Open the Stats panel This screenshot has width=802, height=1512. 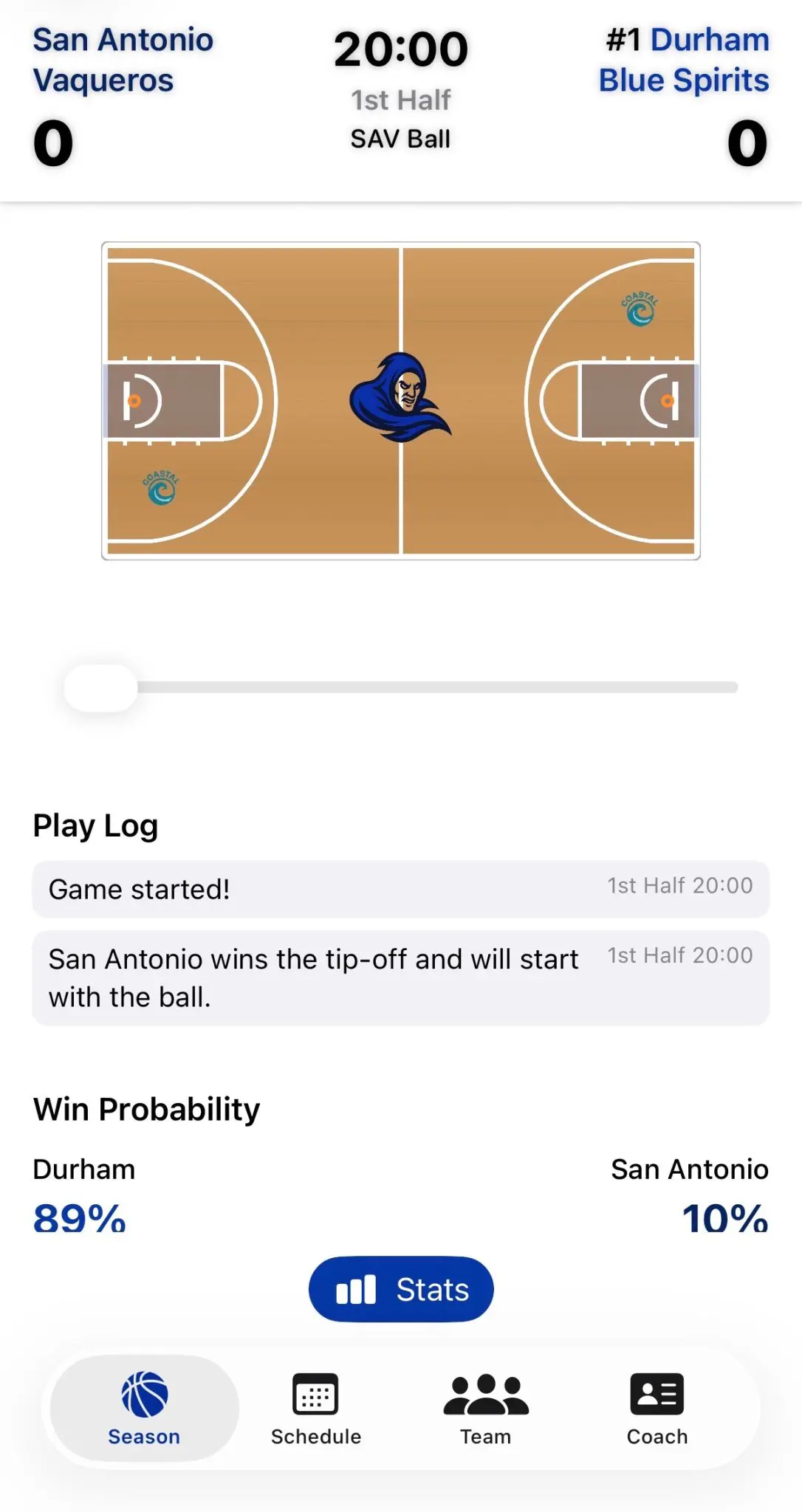coord(401,1289)
